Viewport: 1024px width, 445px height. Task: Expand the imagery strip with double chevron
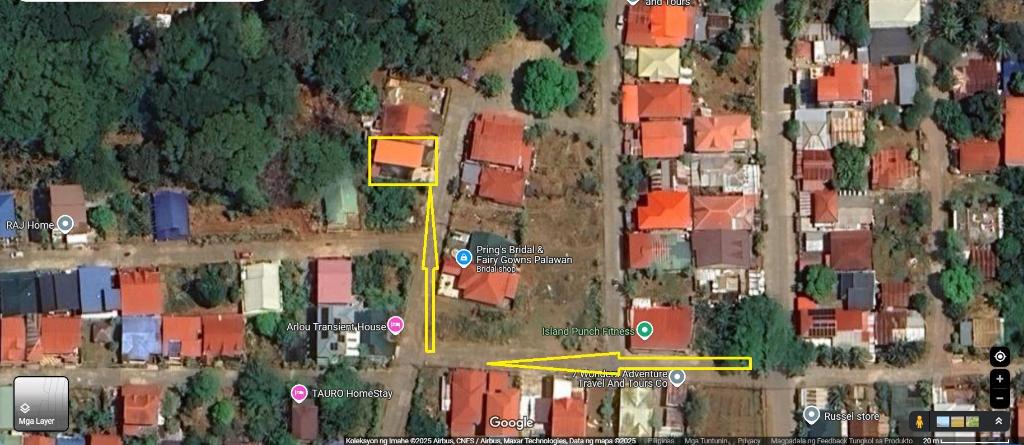tap(998, 422)
